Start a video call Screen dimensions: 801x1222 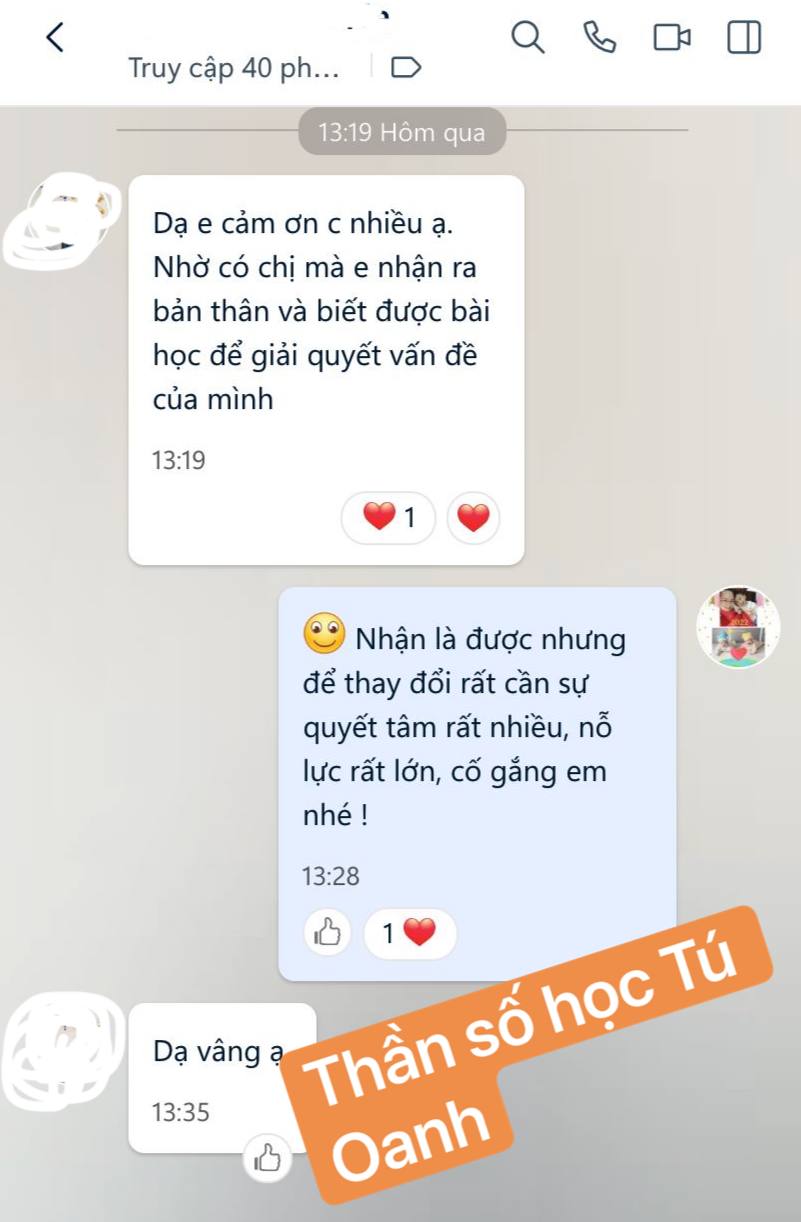click(672, 38)
